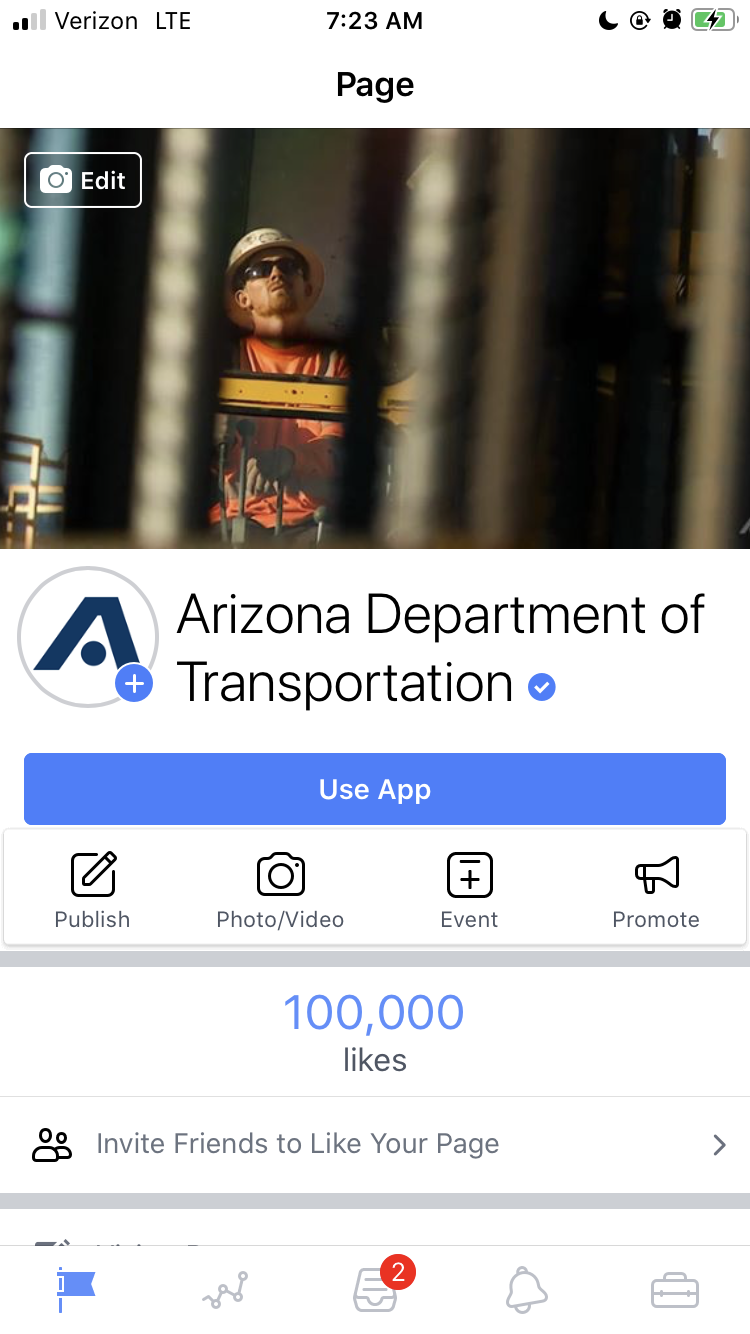Open the notifications bell tab
Viewport: 750px width, 1334px height.
pos(526,1290)
